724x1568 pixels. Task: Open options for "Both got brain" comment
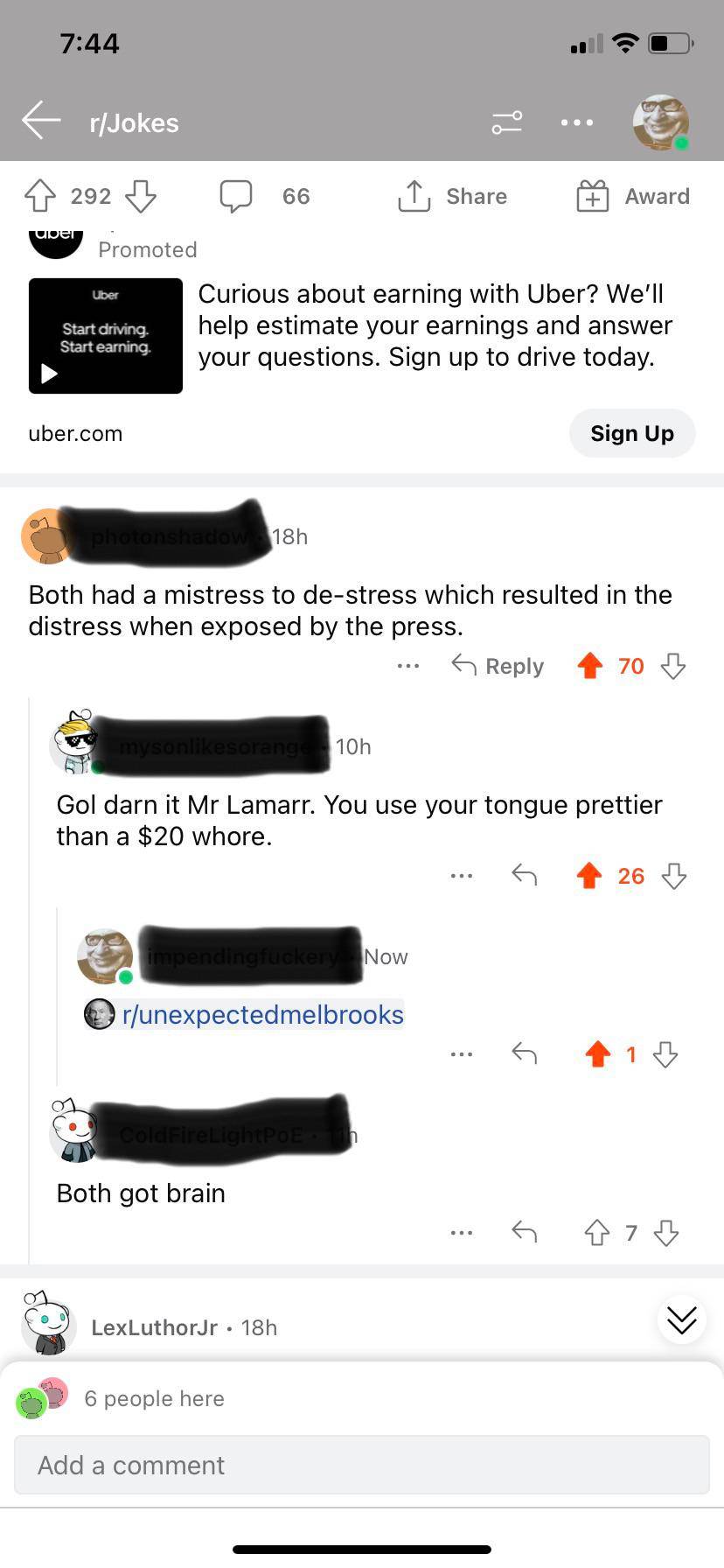coord(461,1233)
